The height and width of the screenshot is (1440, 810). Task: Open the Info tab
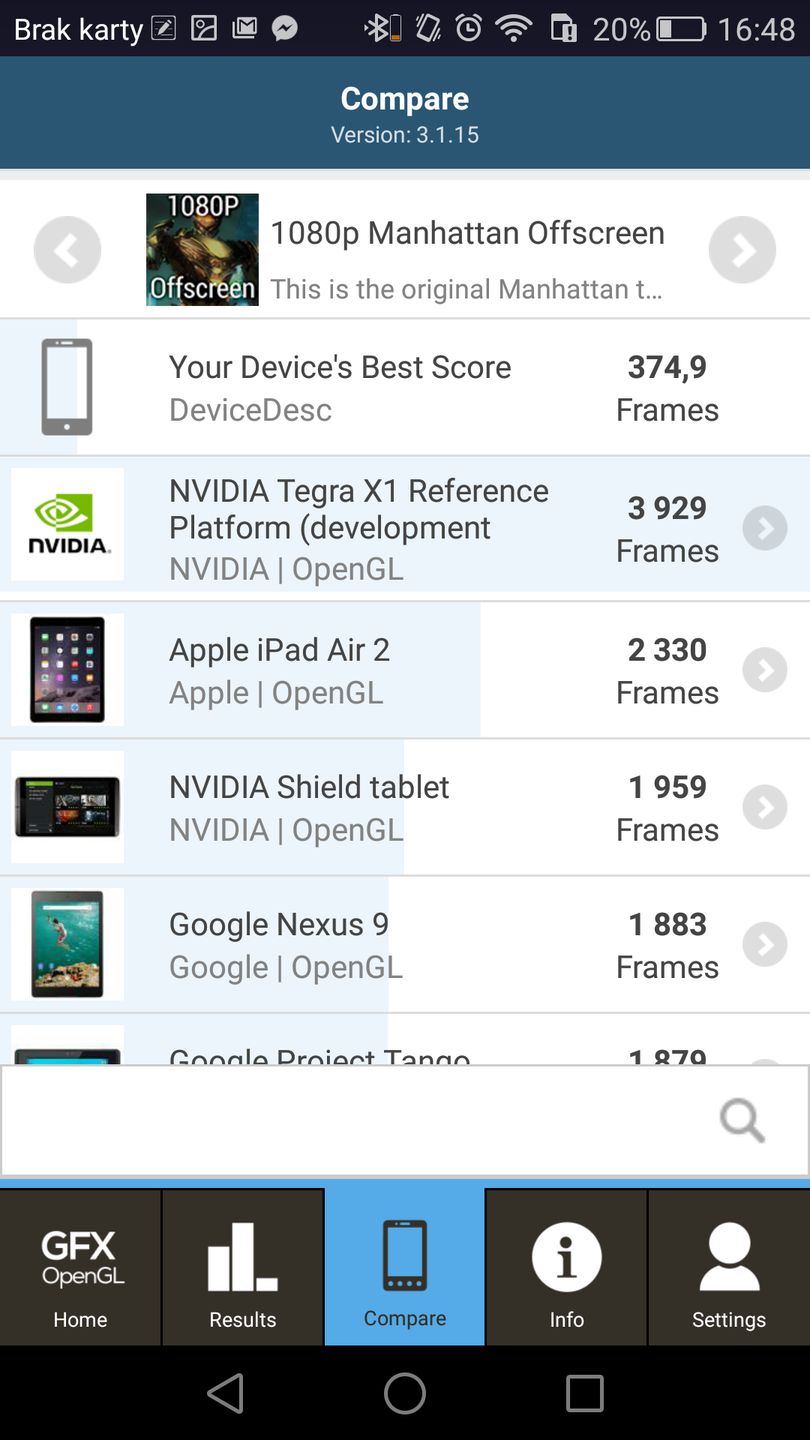click(x=566, y=1268)
